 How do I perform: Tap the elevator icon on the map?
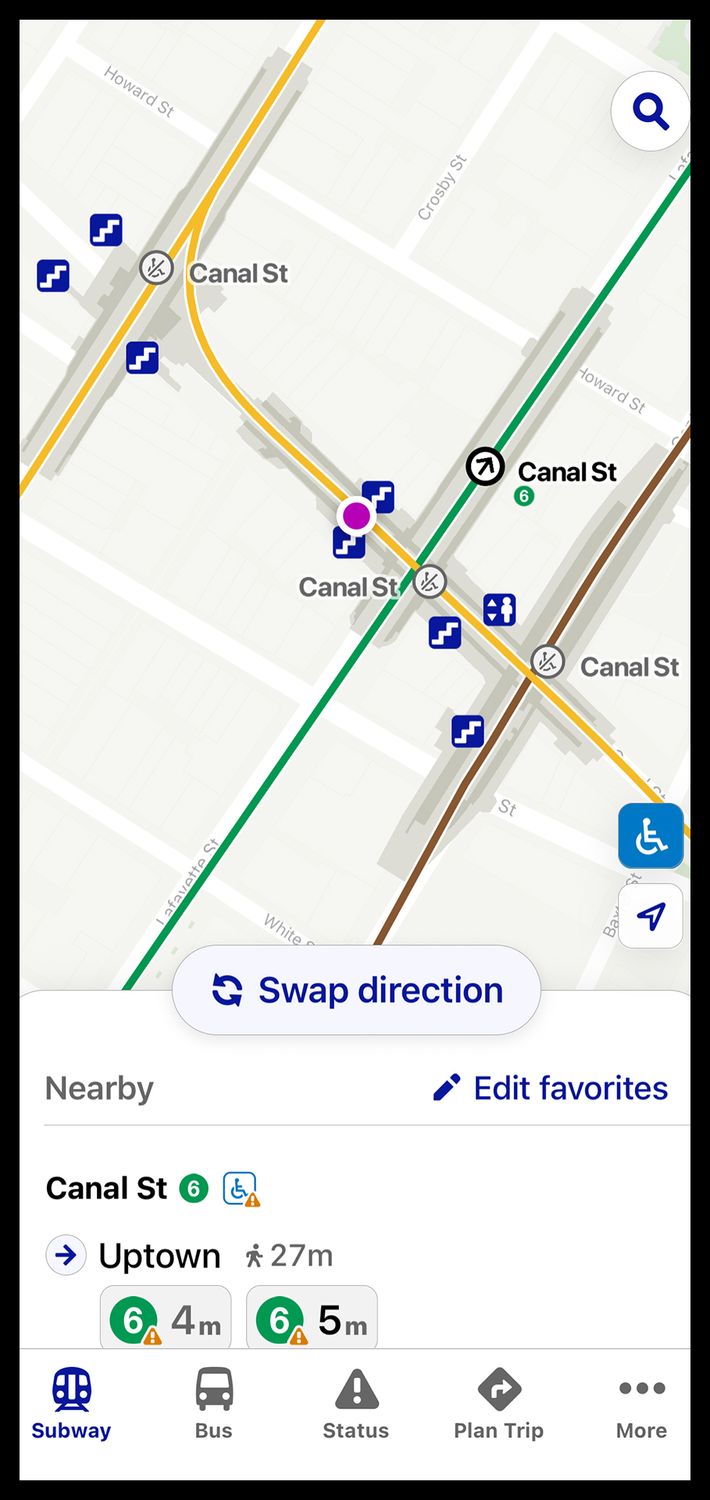pyautogui.click(x=499, y=609)
